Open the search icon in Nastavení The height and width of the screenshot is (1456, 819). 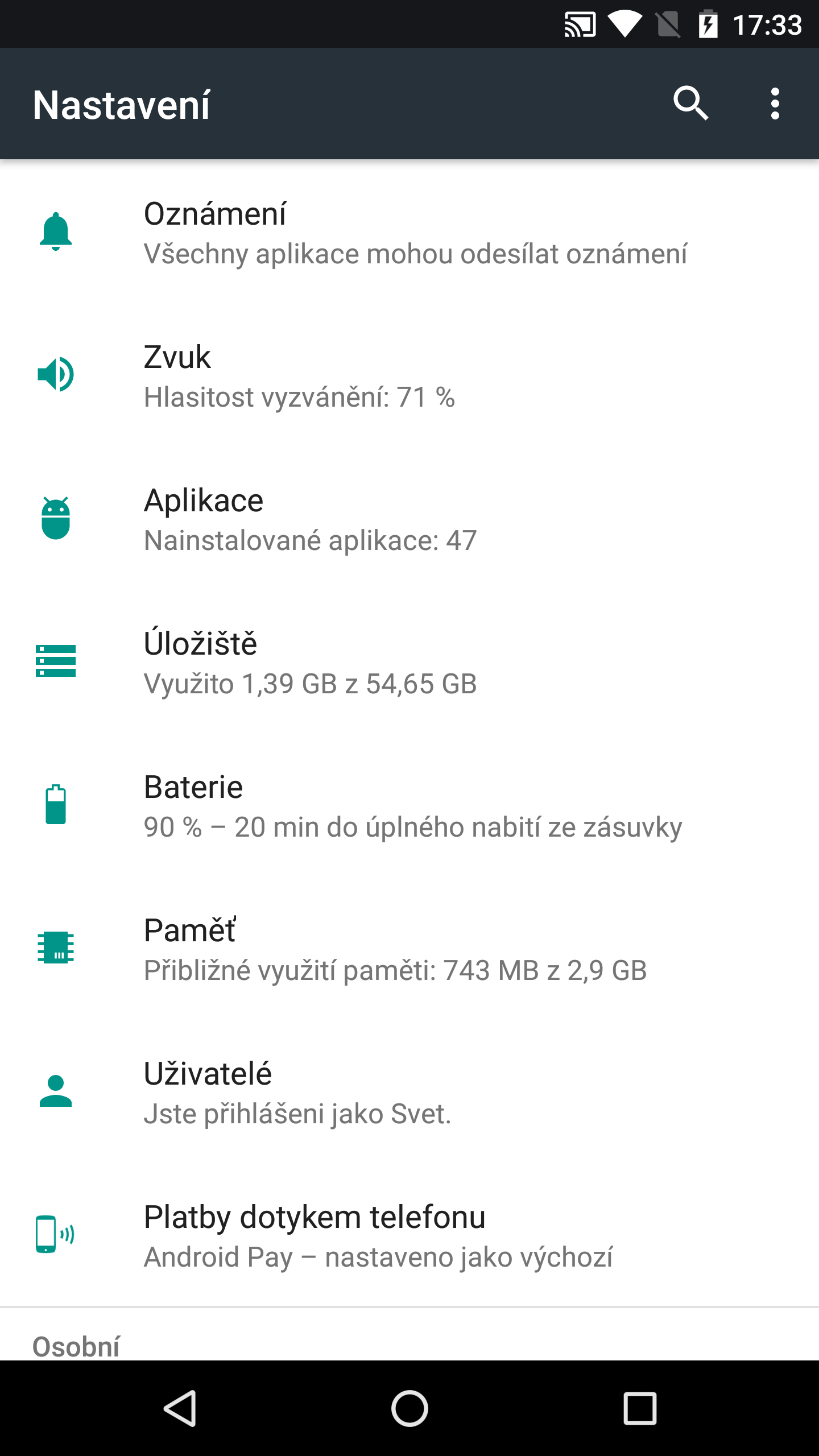691,104
